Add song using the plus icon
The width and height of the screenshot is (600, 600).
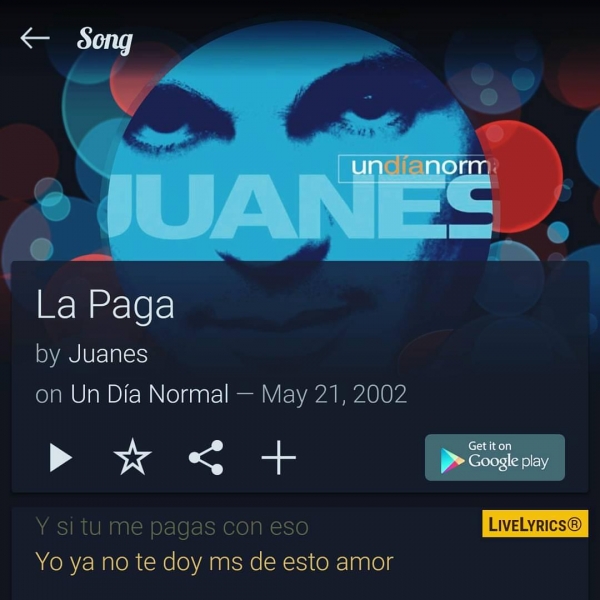(x=279, y=458)
